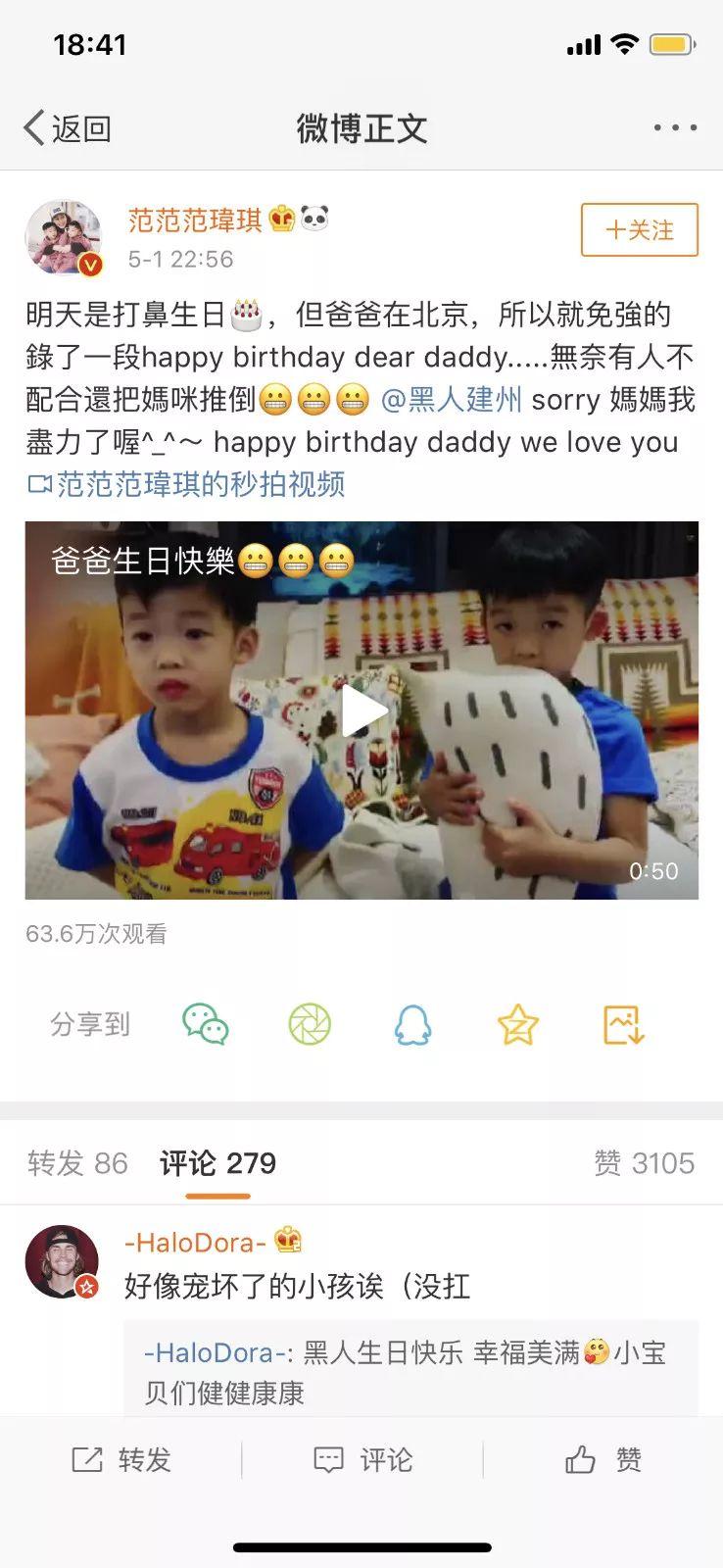Go back with the 返回 button
This screenshot has width=723, height=1568.
click(67, 128)
